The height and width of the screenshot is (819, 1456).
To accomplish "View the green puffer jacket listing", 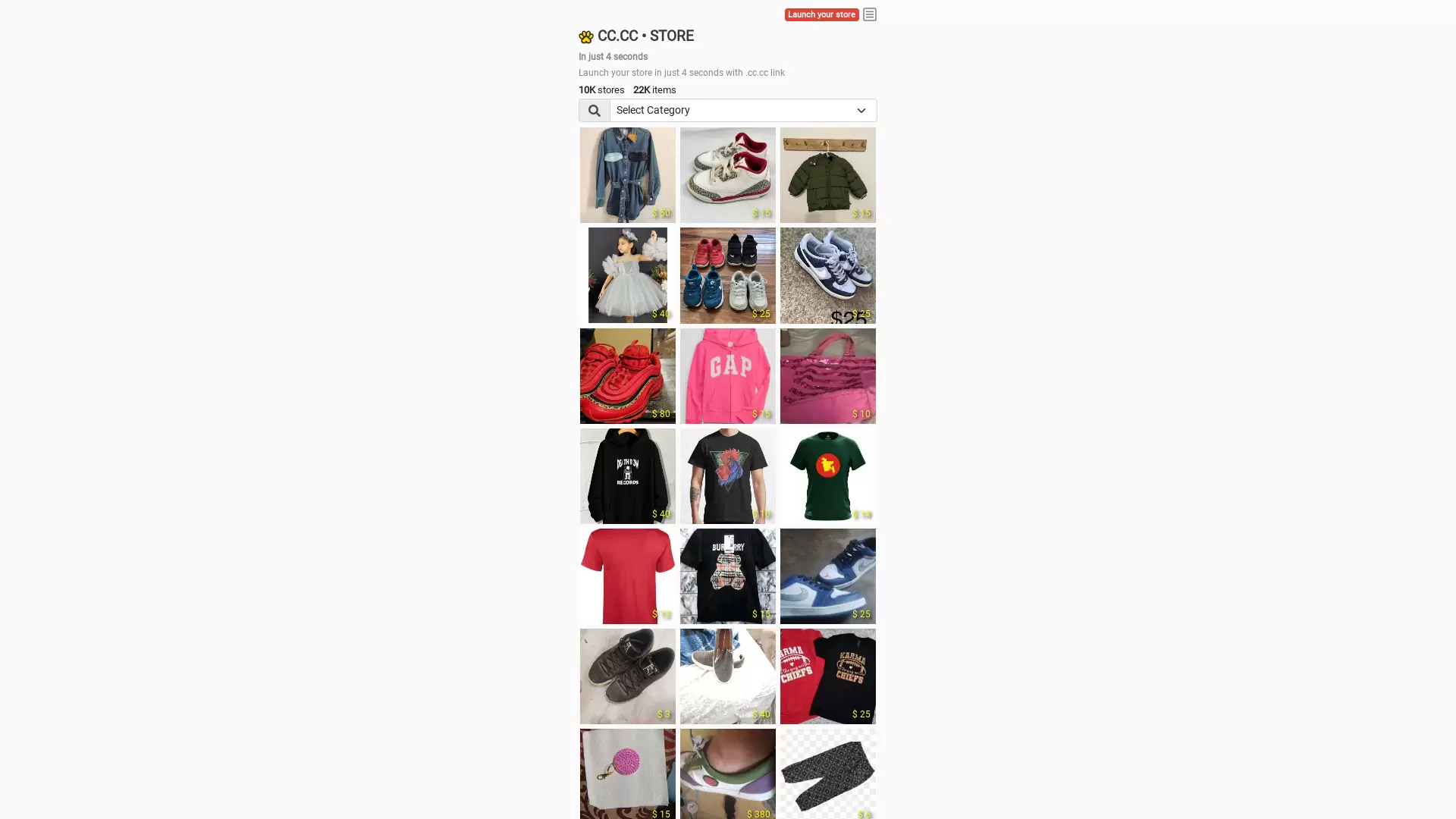I will pyautogui.click(x=827, y=175).
